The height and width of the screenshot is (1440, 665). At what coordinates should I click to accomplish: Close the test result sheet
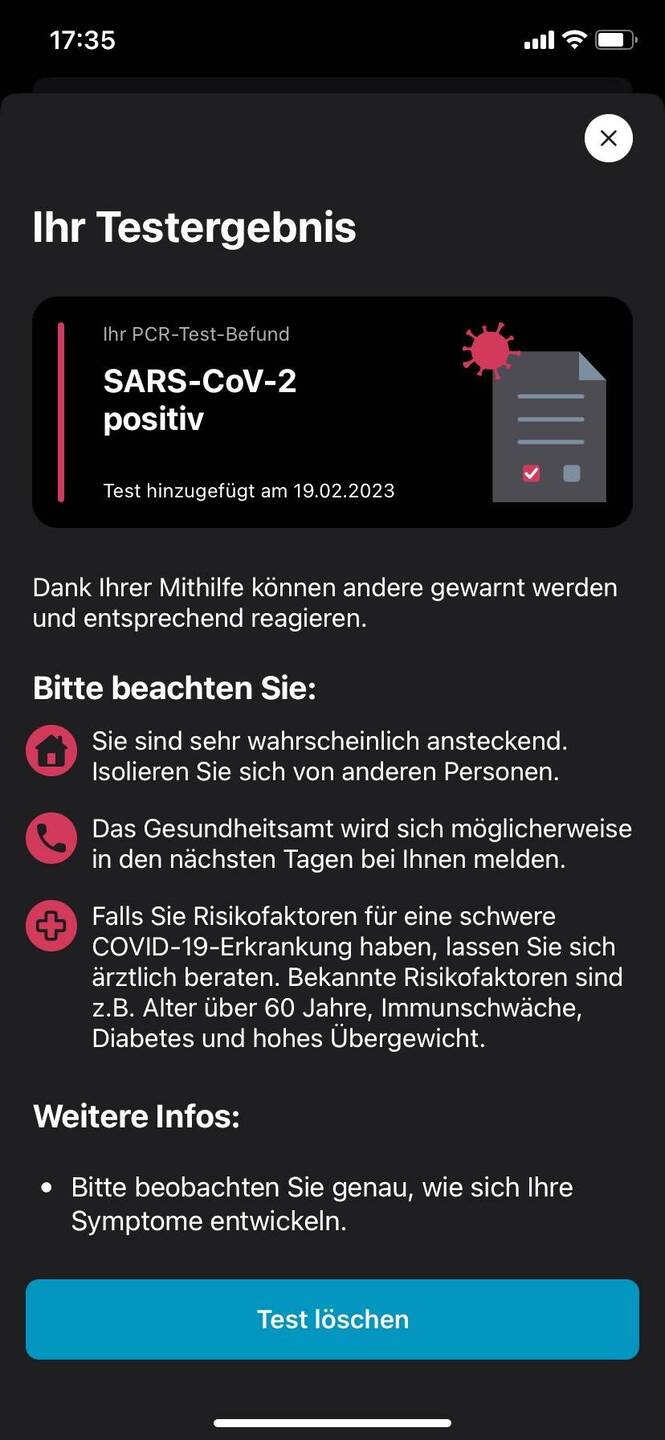tap(608, 138)
